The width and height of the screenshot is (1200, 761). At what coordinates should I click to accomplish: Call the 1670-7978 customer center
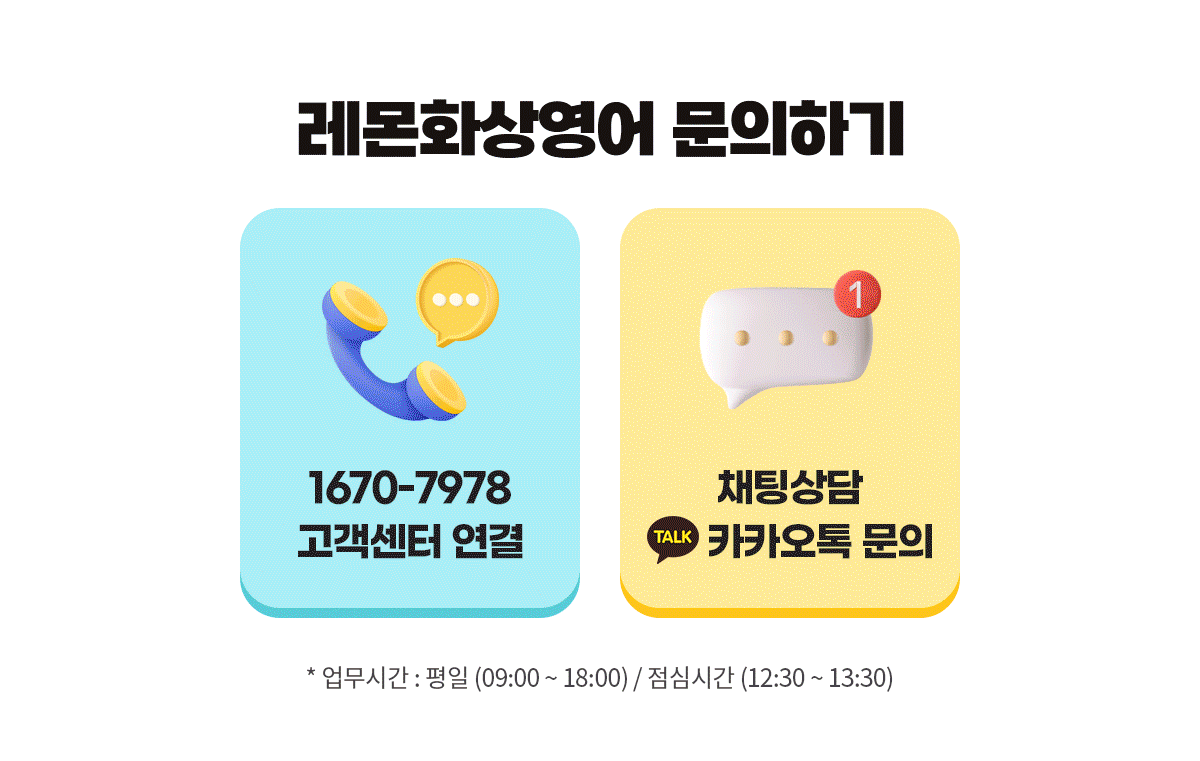(x=410, y=411)
